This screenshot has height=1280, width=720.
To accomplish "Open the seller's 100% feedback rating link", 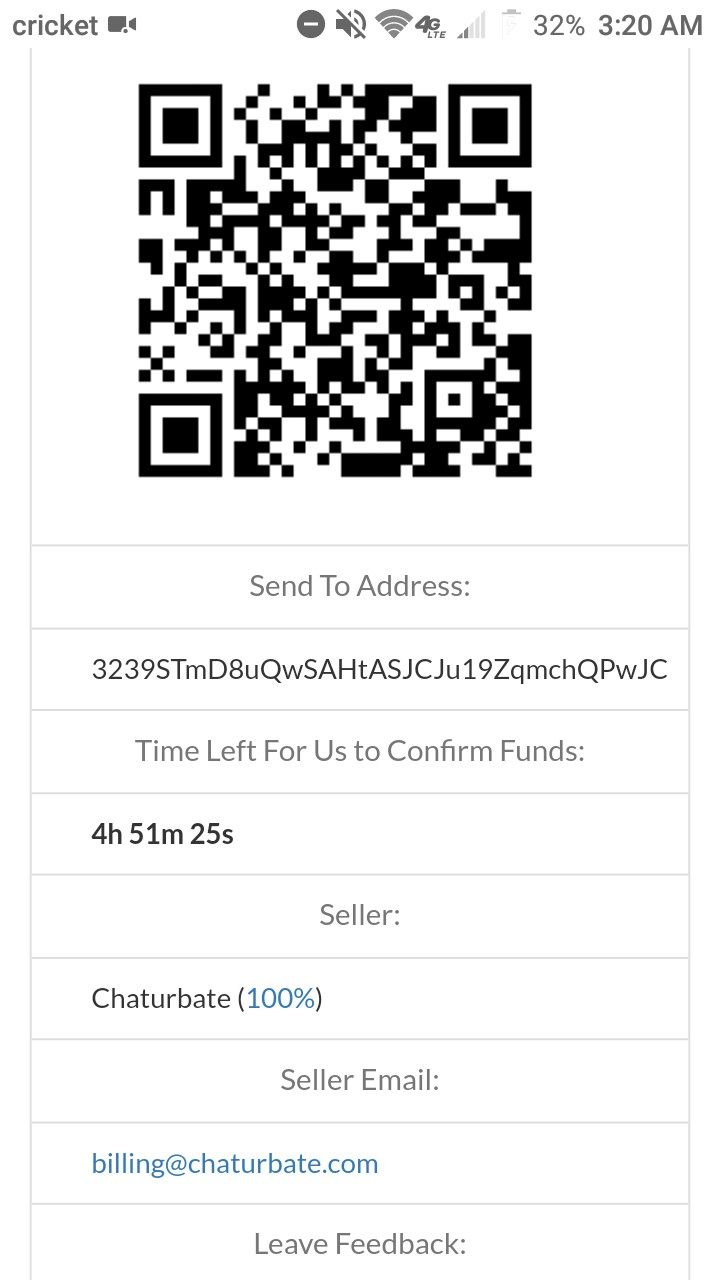I will point(280,998).
